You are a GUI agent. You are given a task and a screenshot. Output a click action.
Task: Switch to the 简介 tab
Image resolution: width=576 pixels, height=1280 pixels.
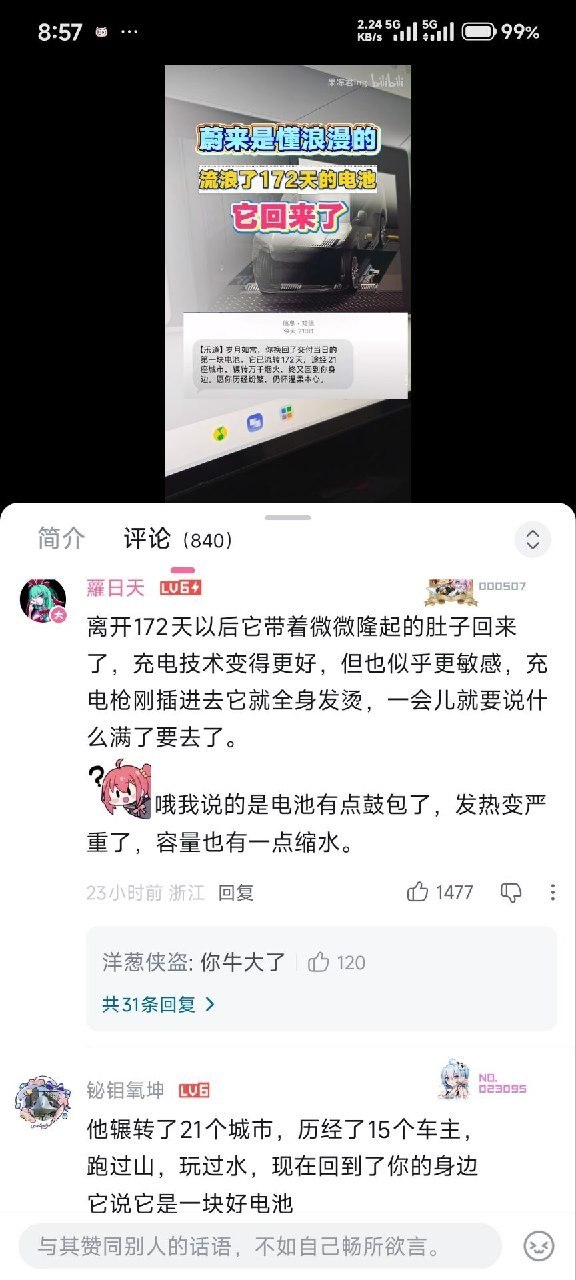click(x=61, y=538)
